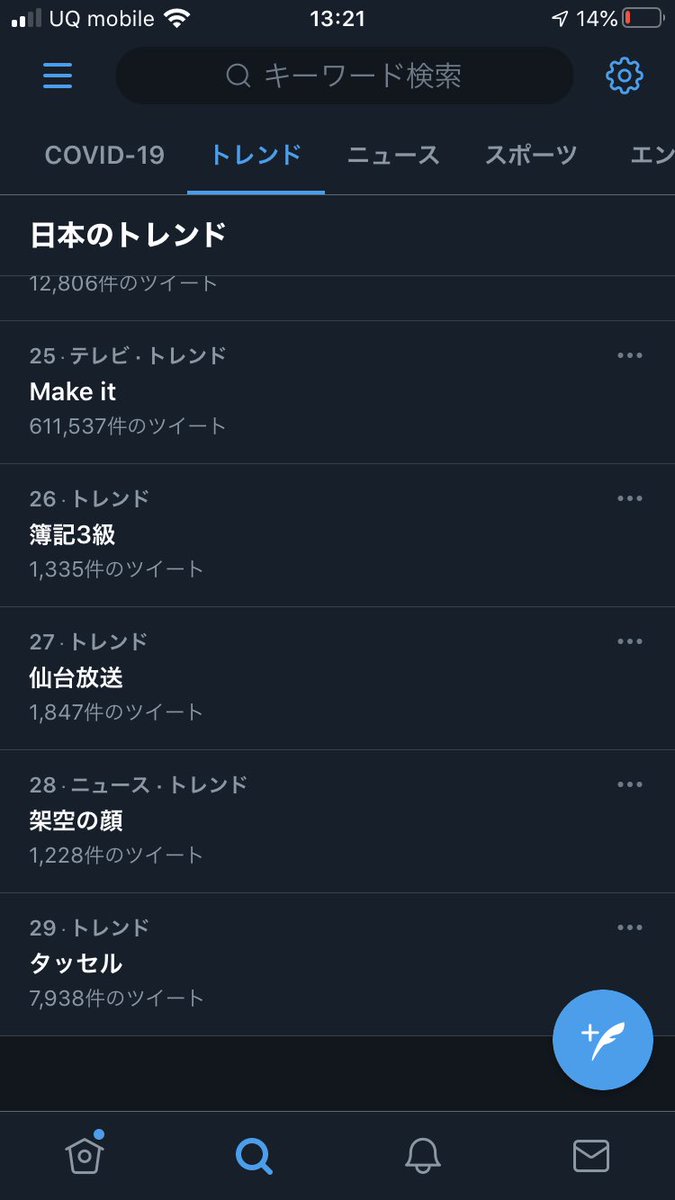Tap the キーワード検索 search field
Viewport: 675px width, 1200px height.
click(x=344, y=75)
